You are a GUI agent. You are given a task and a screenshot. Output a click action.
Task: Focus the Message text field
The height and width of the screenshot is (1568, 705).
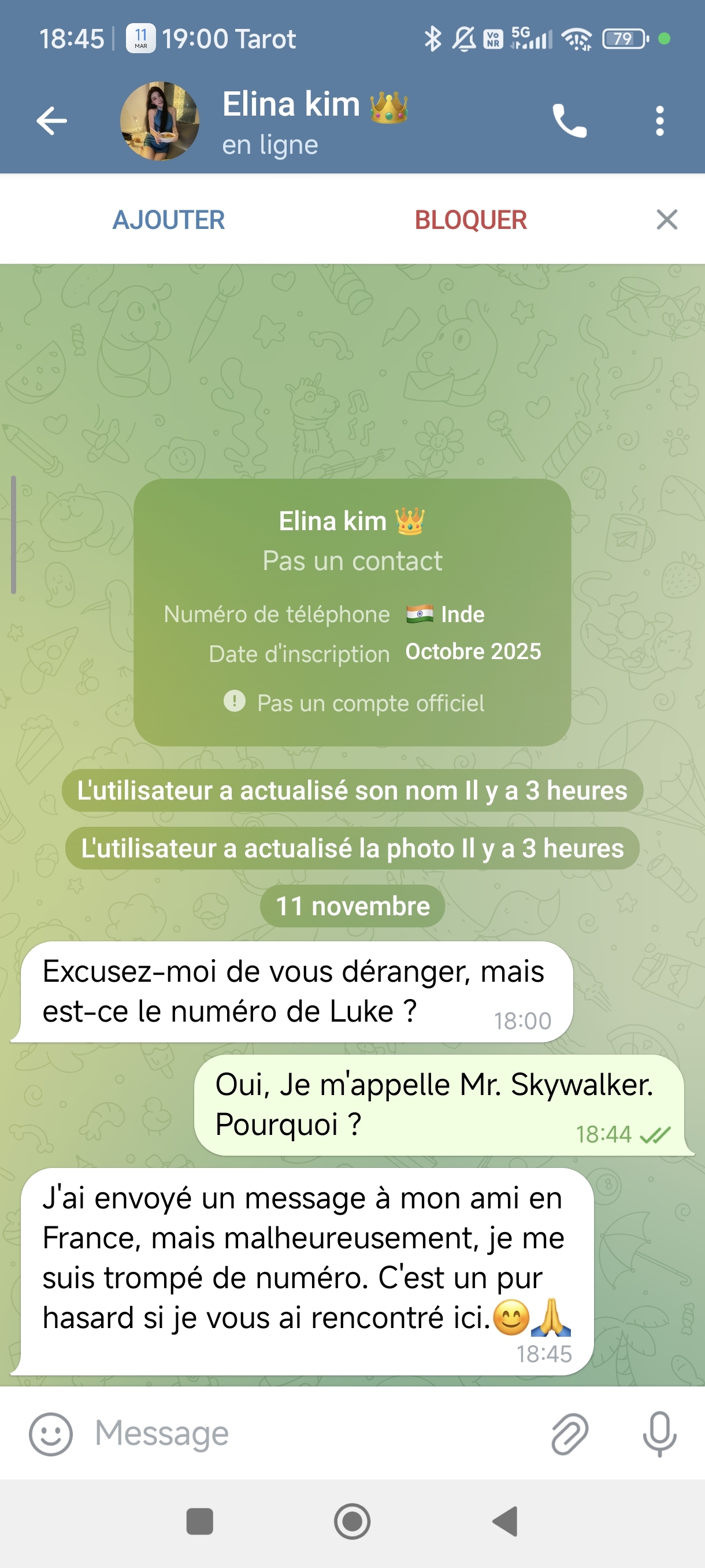[304, 1433]
